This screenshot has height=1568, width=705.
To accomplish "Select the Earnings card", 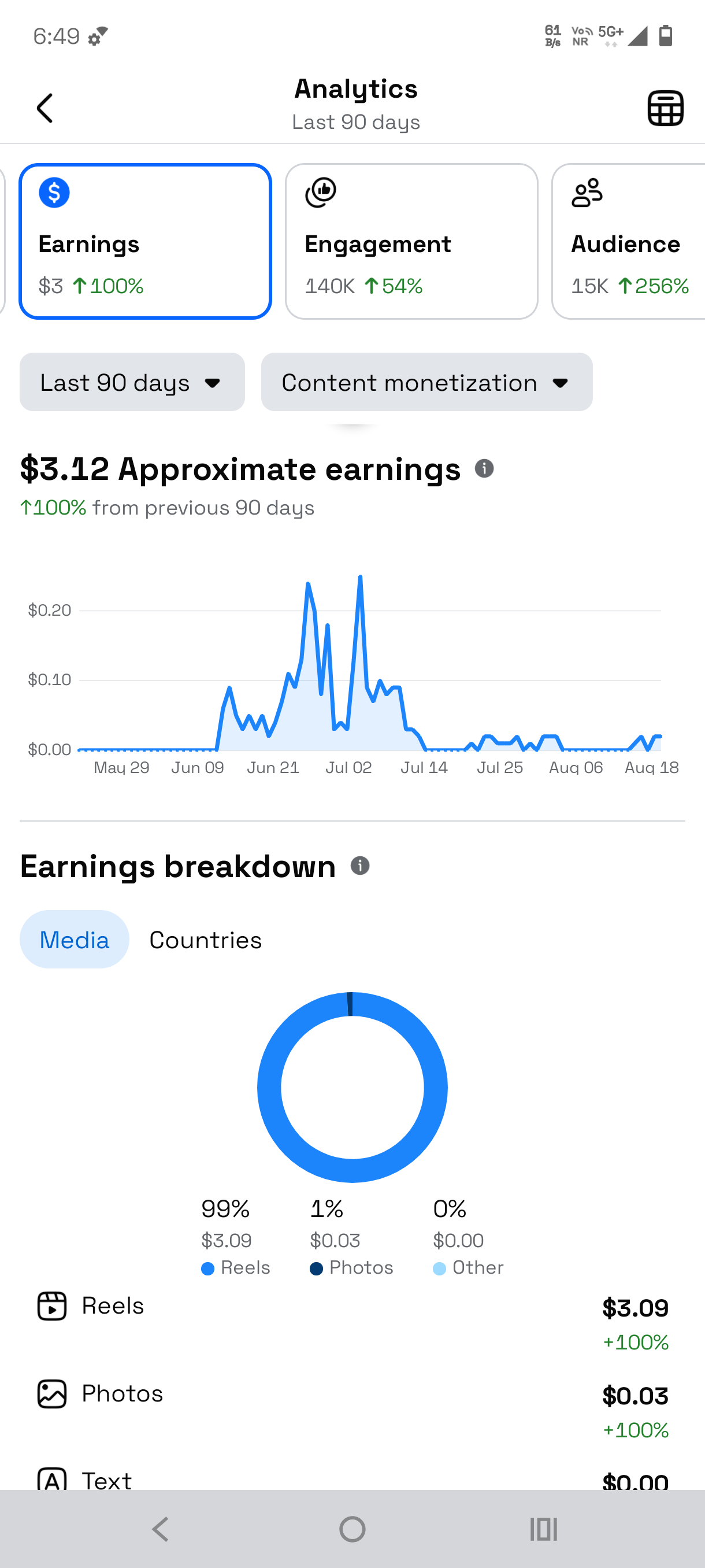I will [145, 241].
